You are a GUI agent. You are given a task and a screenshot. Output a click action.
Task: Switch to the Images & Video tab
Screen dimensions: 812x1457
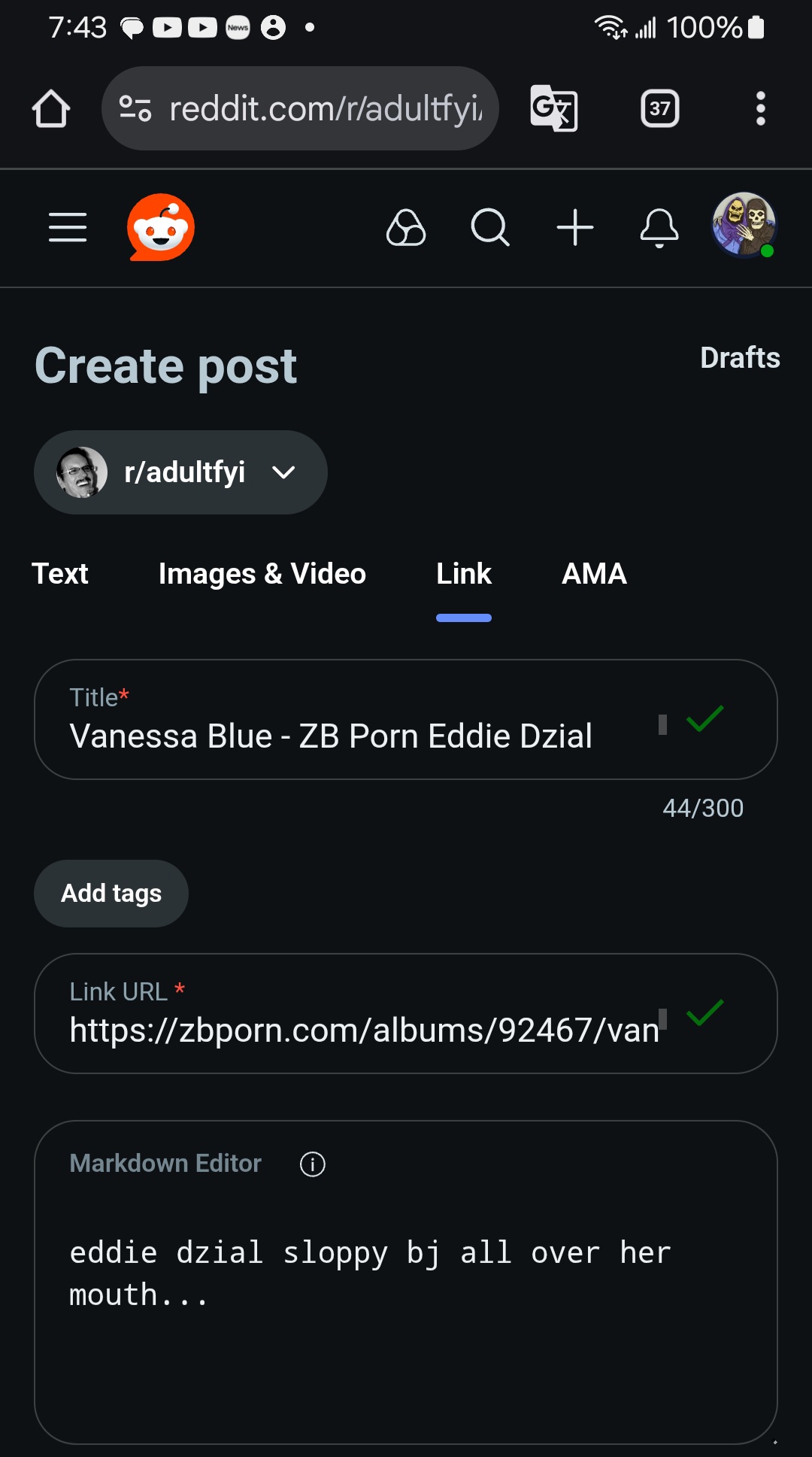click(x=262, y=574)
